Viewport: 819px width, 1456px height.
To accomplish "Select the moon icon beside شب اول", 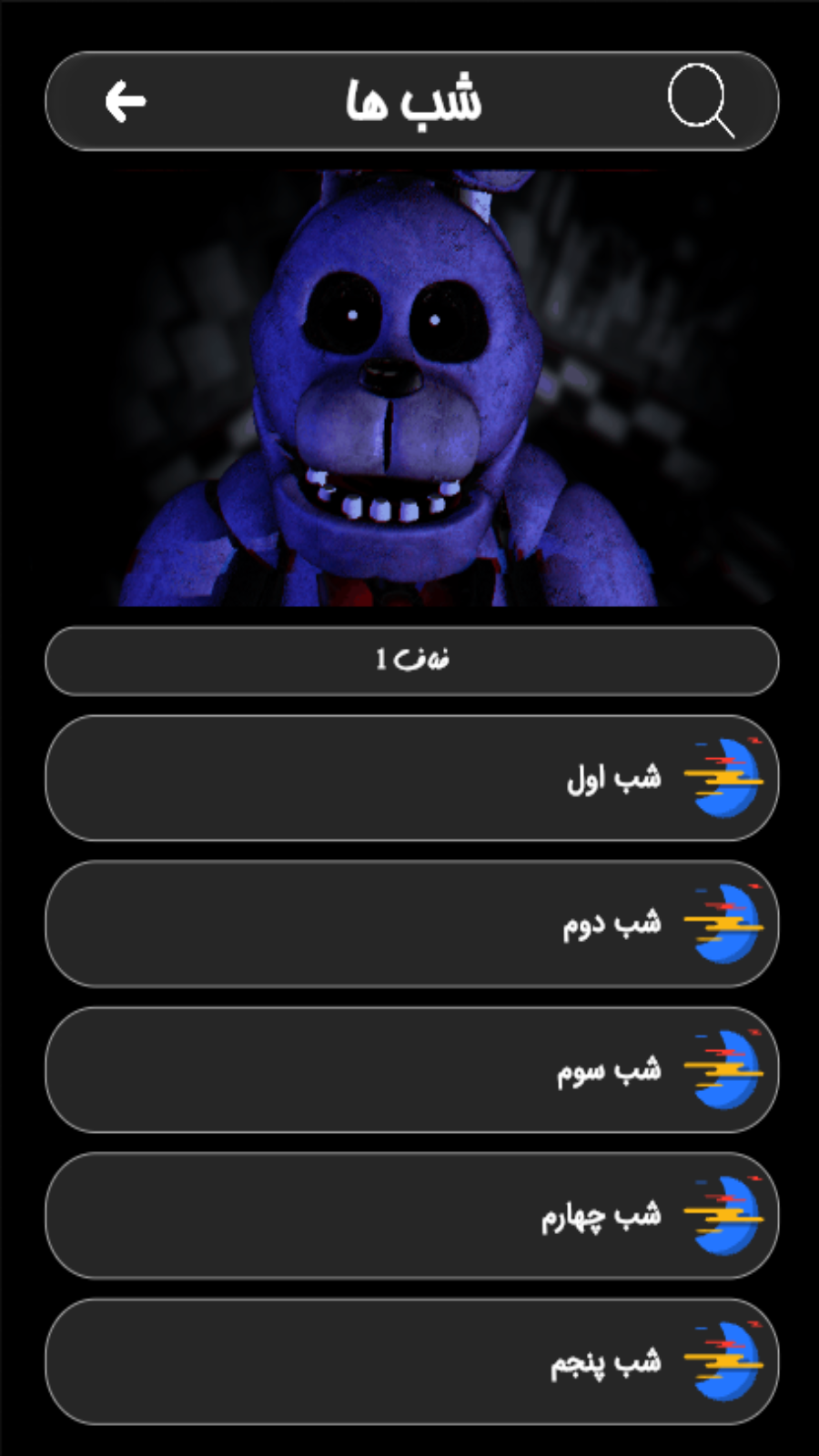I will 726,777.
